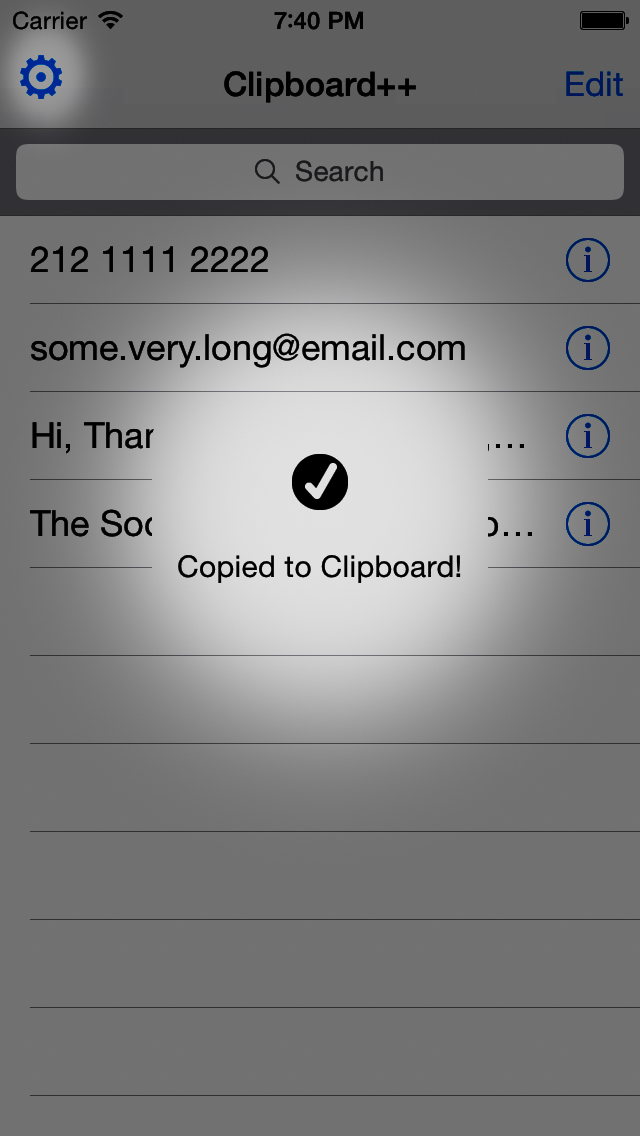The image size is (640, 1136).
Task: Open info for the 'The Soc' entry
Action: point(587,524)
